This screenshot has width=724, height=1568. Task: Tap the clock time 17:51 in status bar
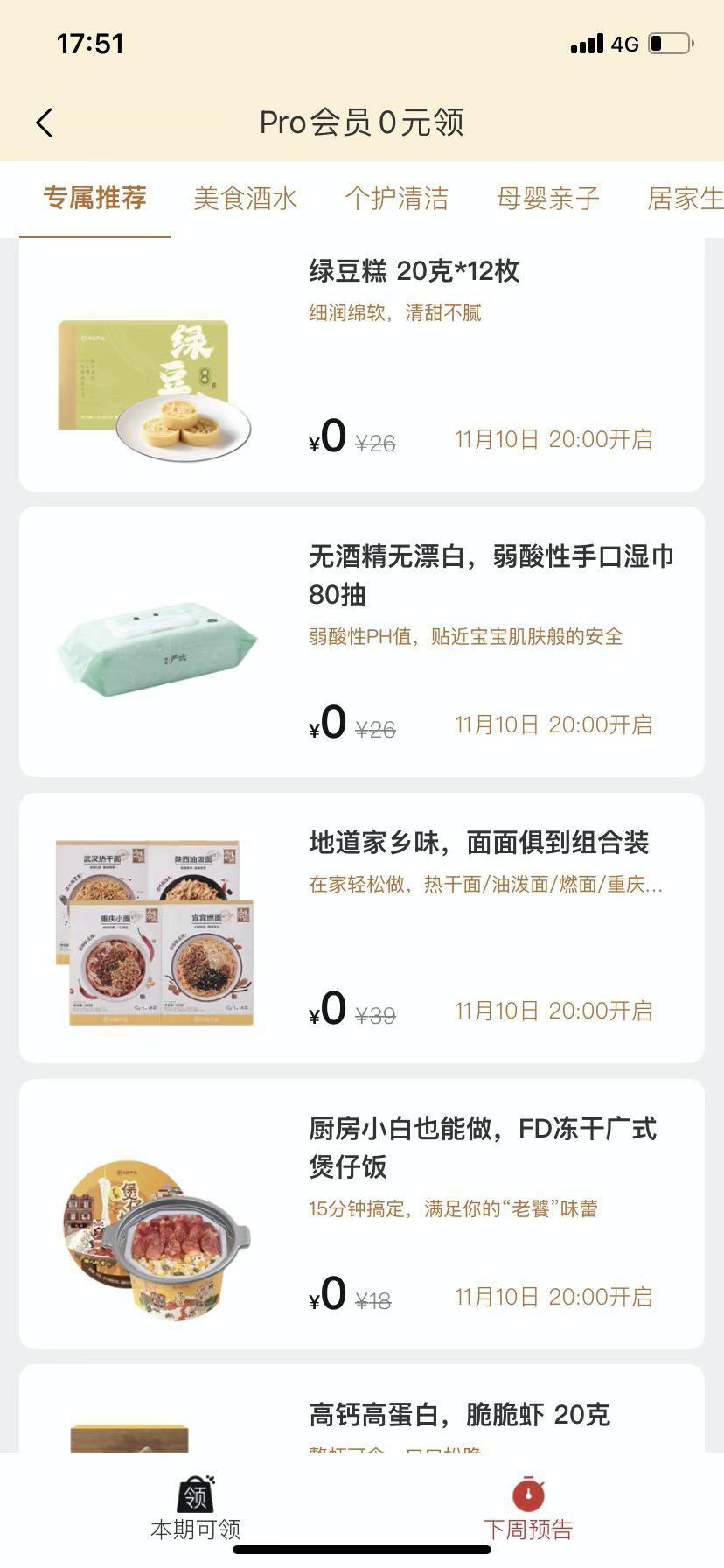[x=83, y=41]
